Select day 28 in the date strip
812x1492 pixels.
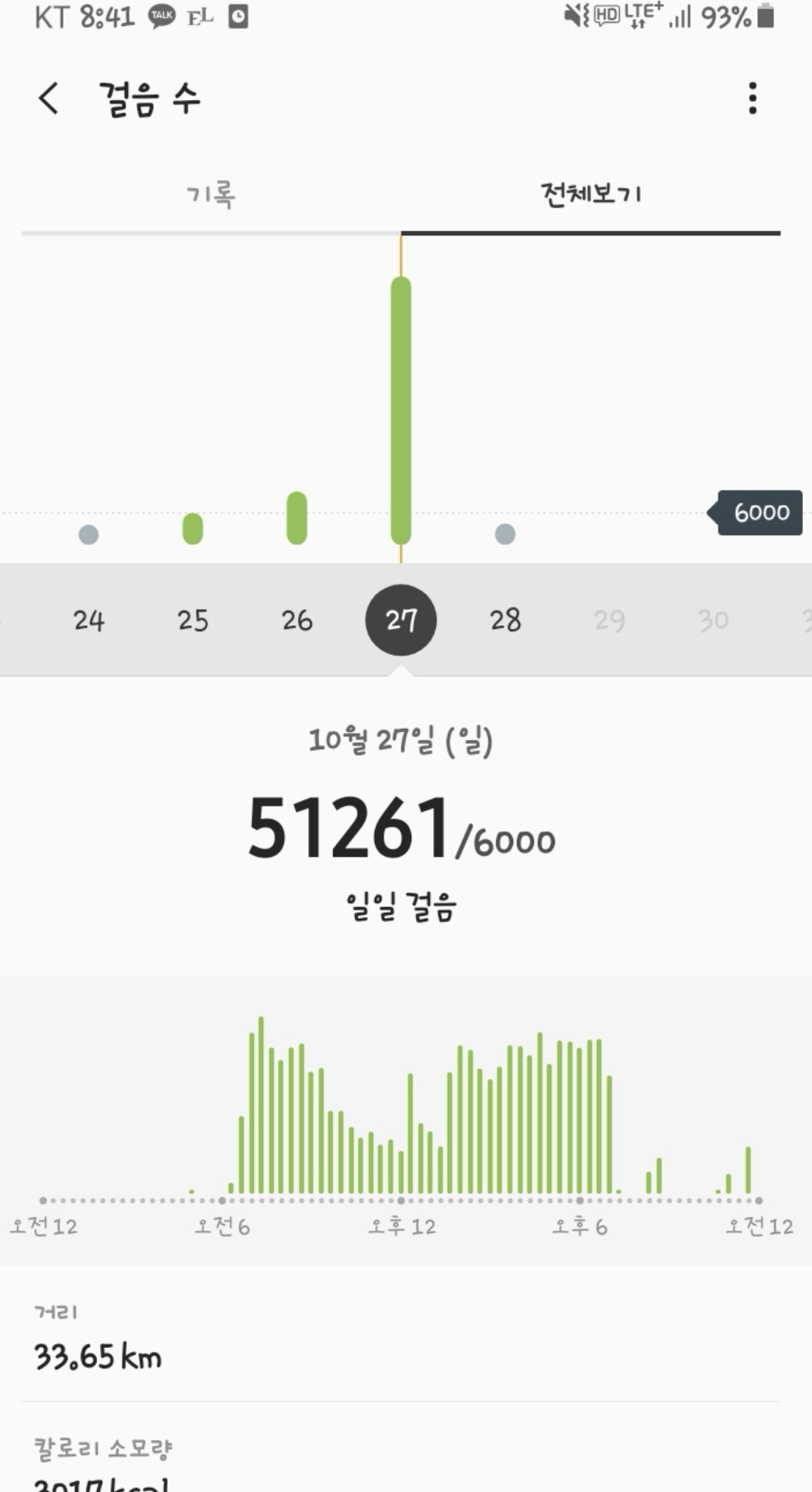505,621
